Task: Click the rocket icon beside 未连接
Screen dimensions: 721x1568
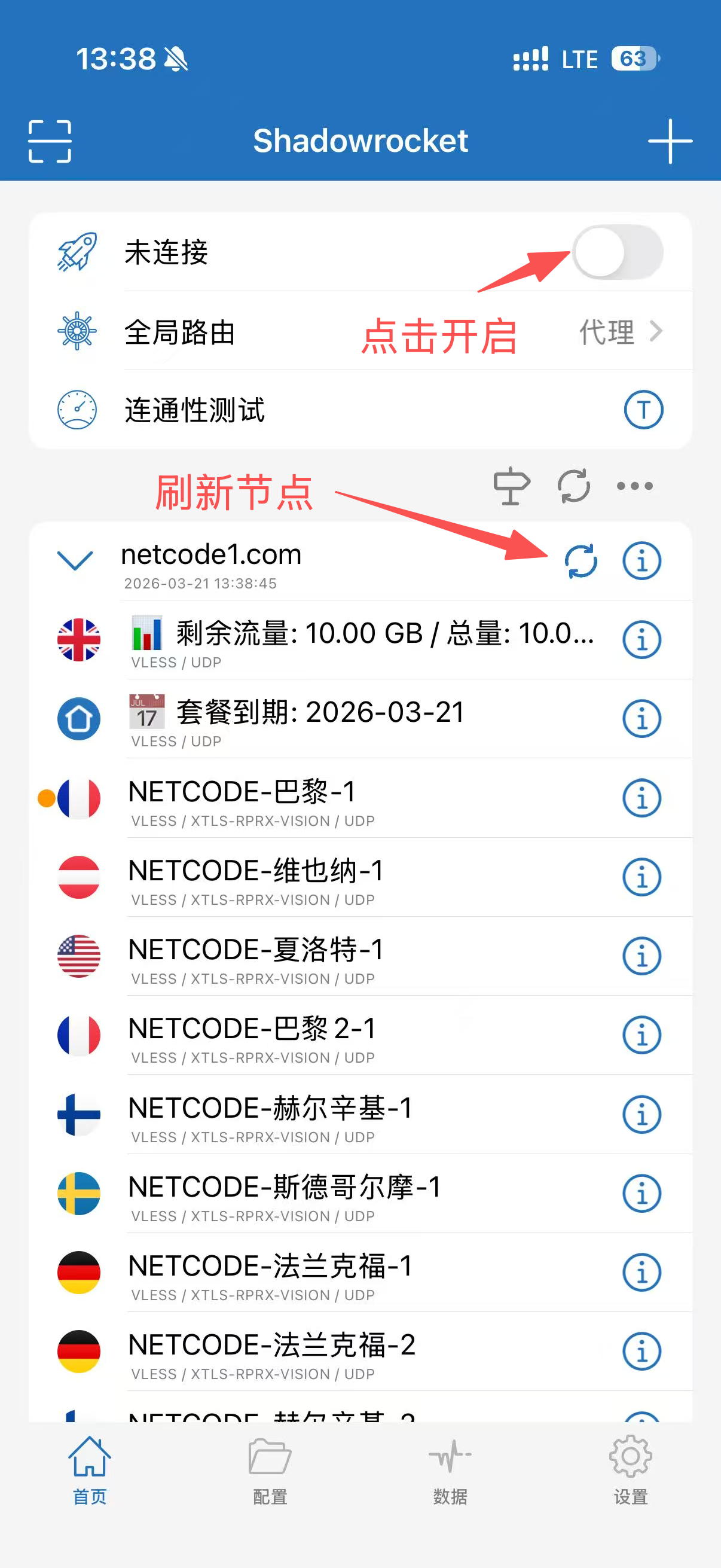Action: click(77, 254)
